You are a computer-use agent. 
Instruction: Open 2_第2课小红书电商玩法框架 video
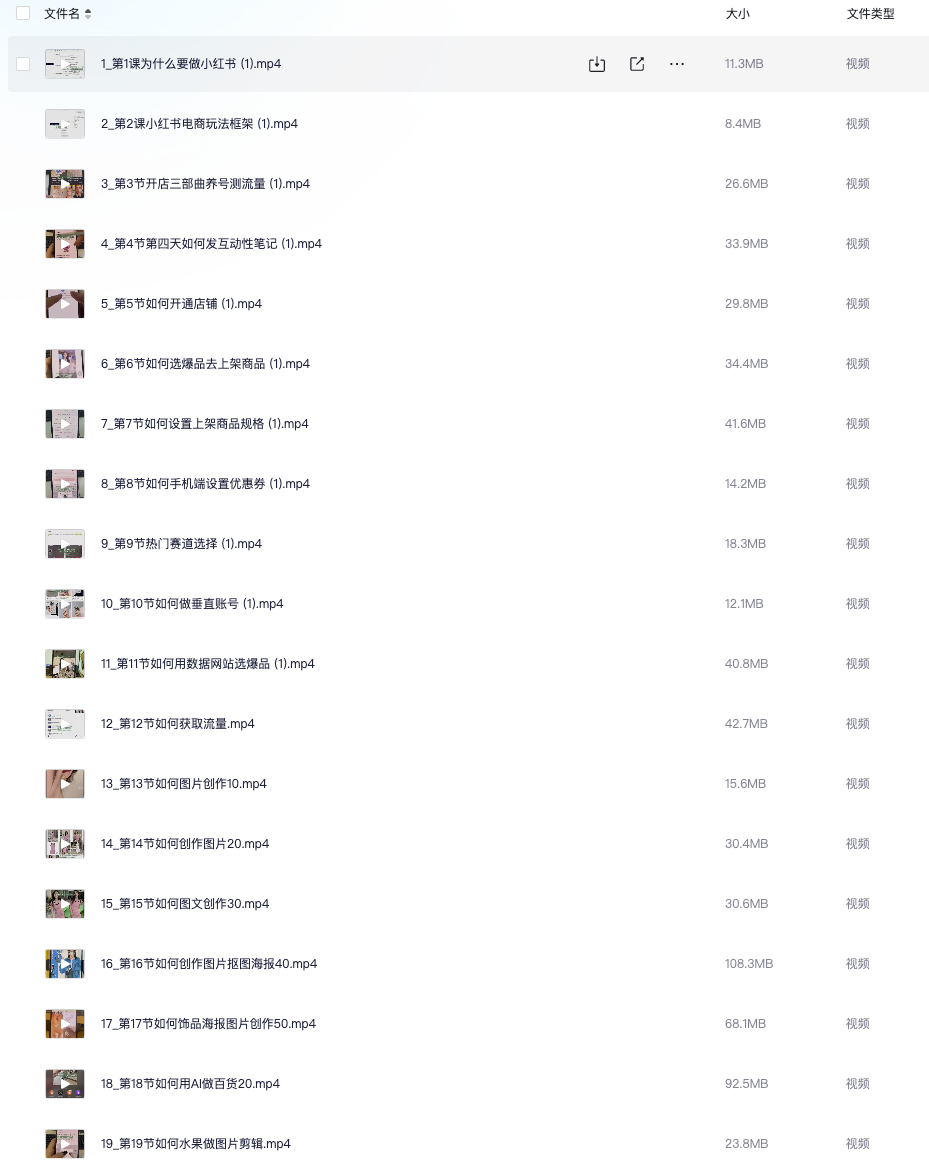[199, 124]
